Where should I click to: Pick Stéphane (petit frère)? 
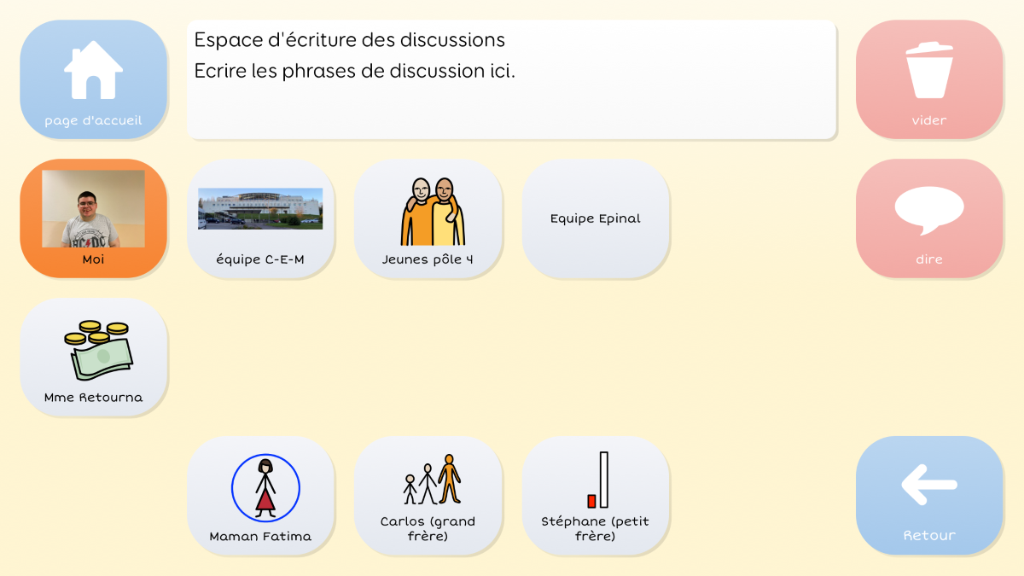[x=595, y=495]
